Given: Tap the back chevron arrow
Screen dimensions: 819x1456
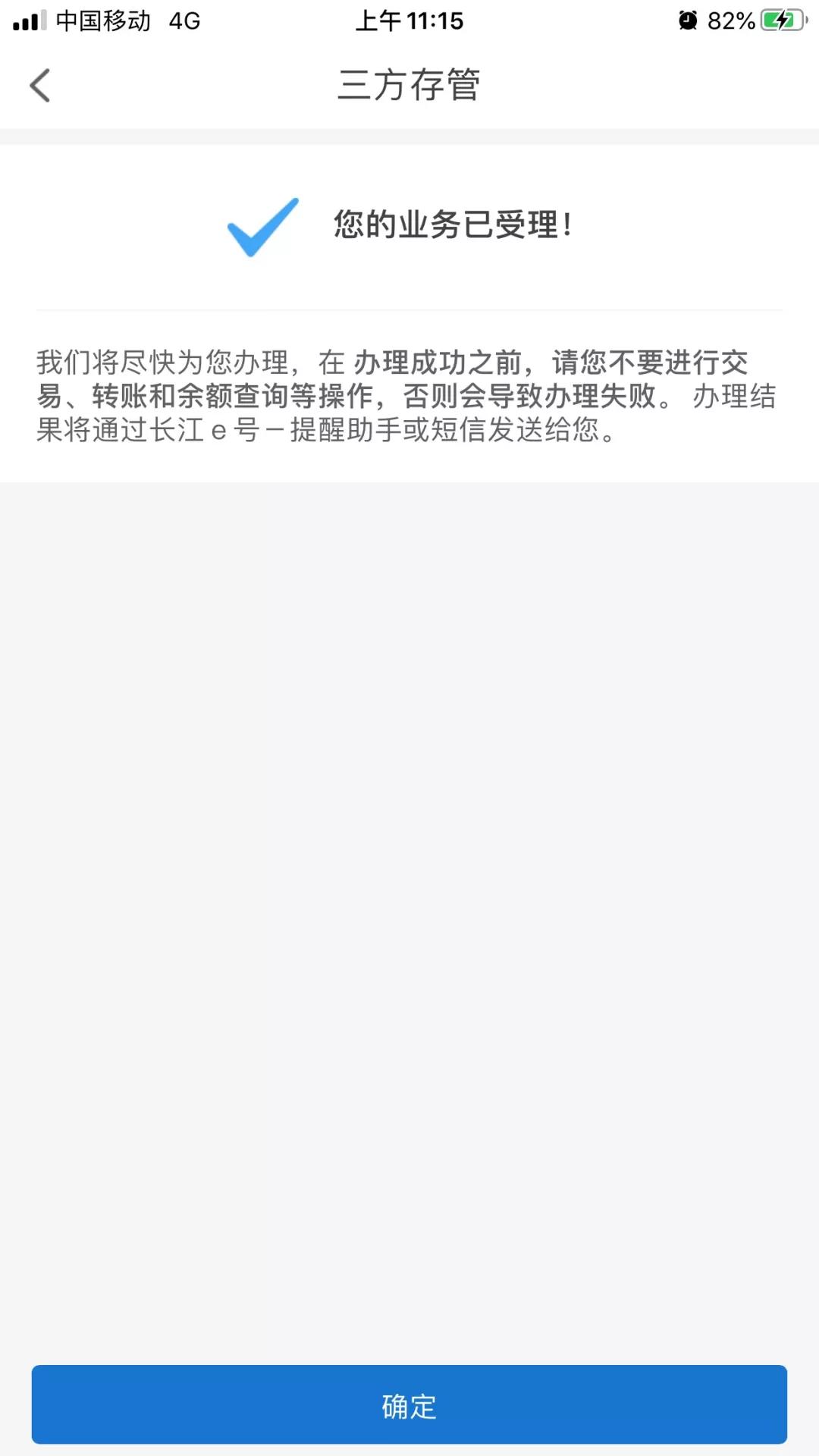Looking at the screenshot, I should pyautogui.click(x=40, y=85).
